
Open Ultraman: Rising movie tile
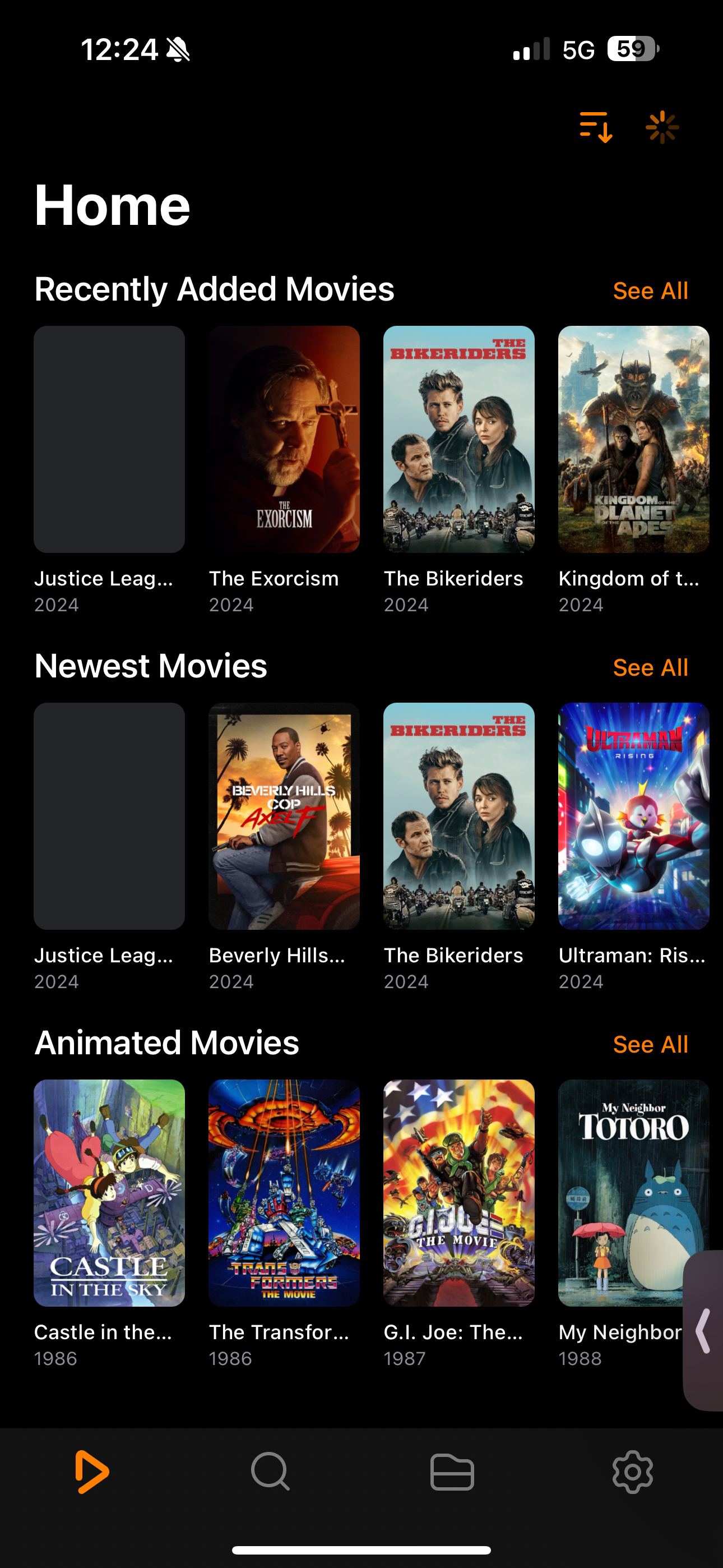633,815
